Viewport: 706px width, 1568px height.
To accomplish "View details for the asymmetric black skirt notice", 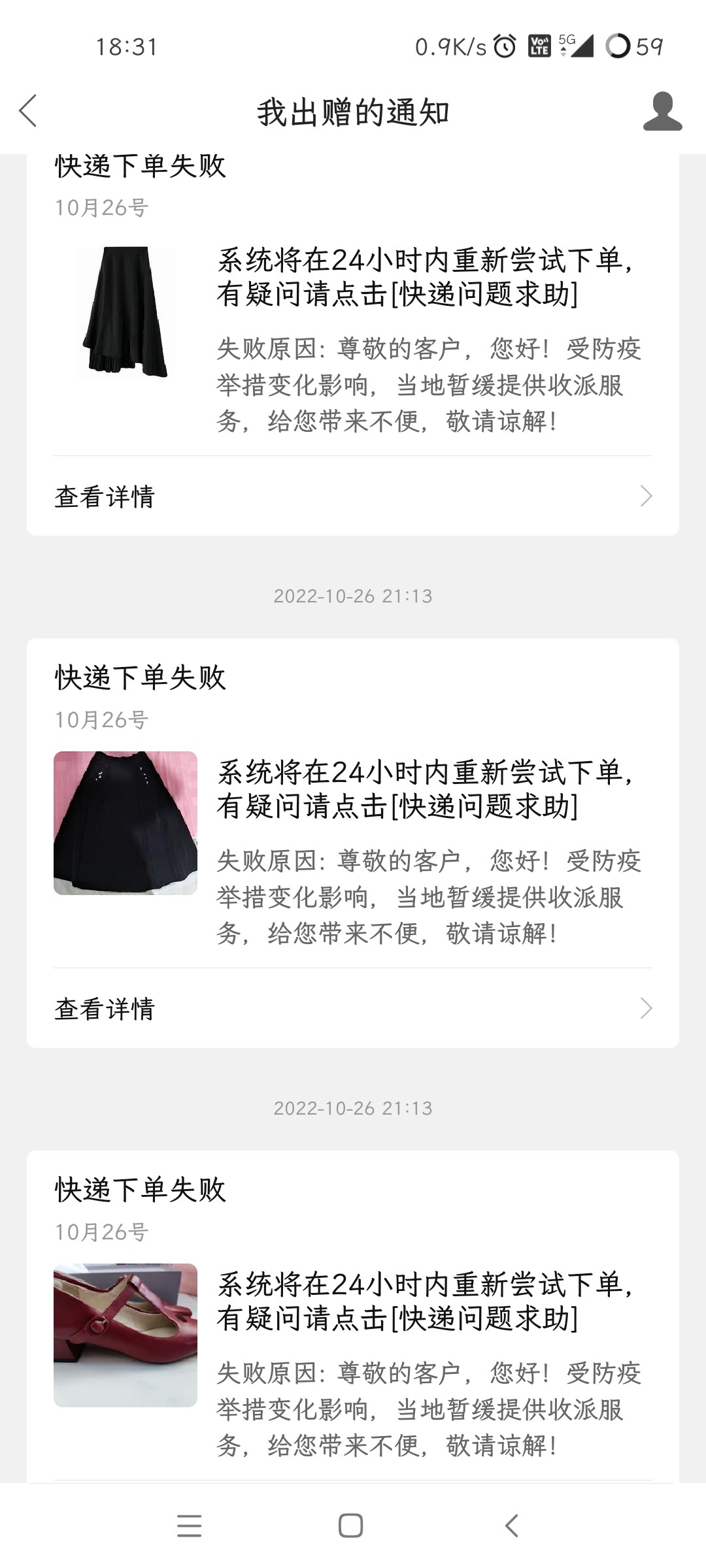I will click(353, 497).
